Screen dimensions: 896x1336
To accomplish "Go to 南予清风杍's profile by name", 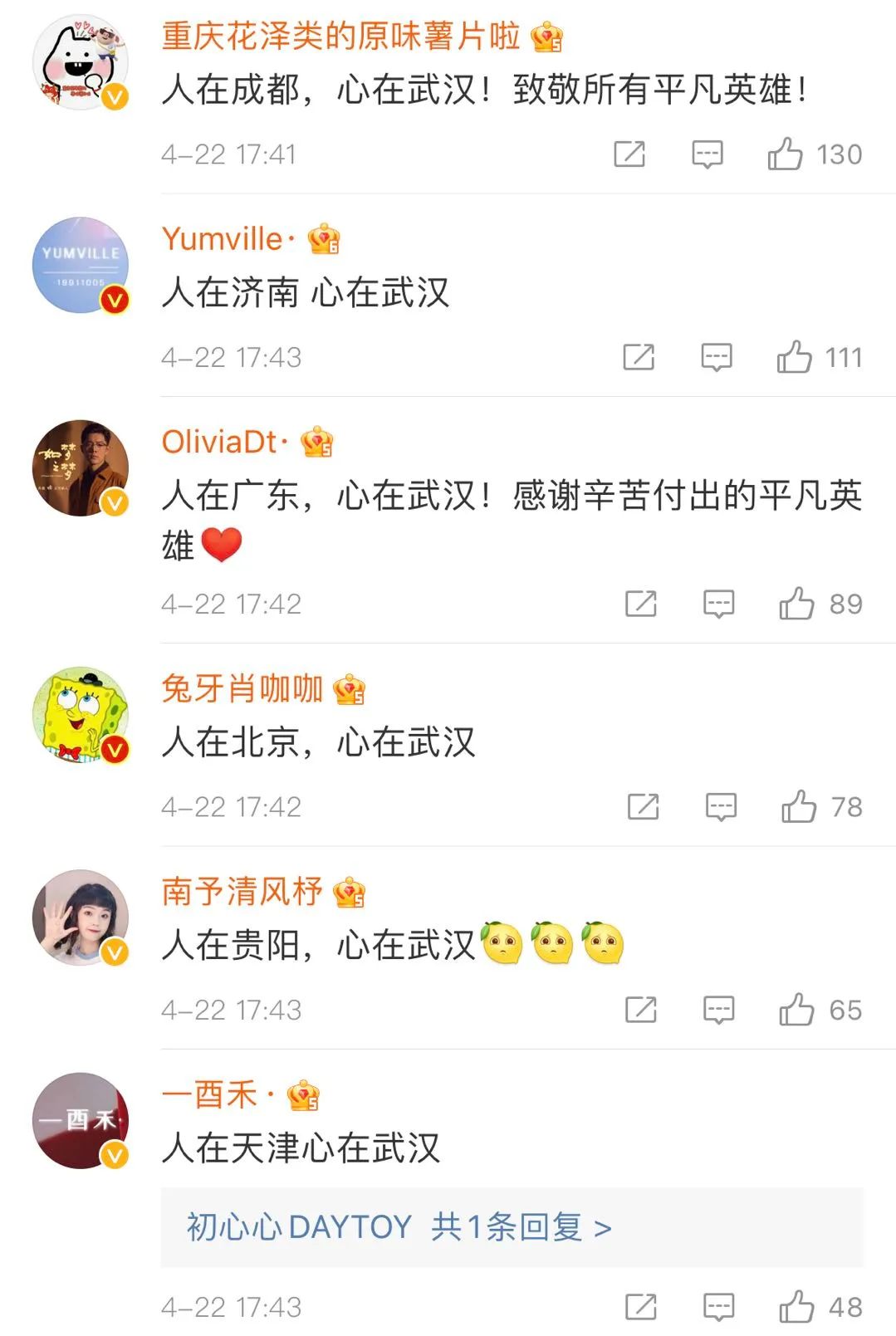I will [242, 891].
